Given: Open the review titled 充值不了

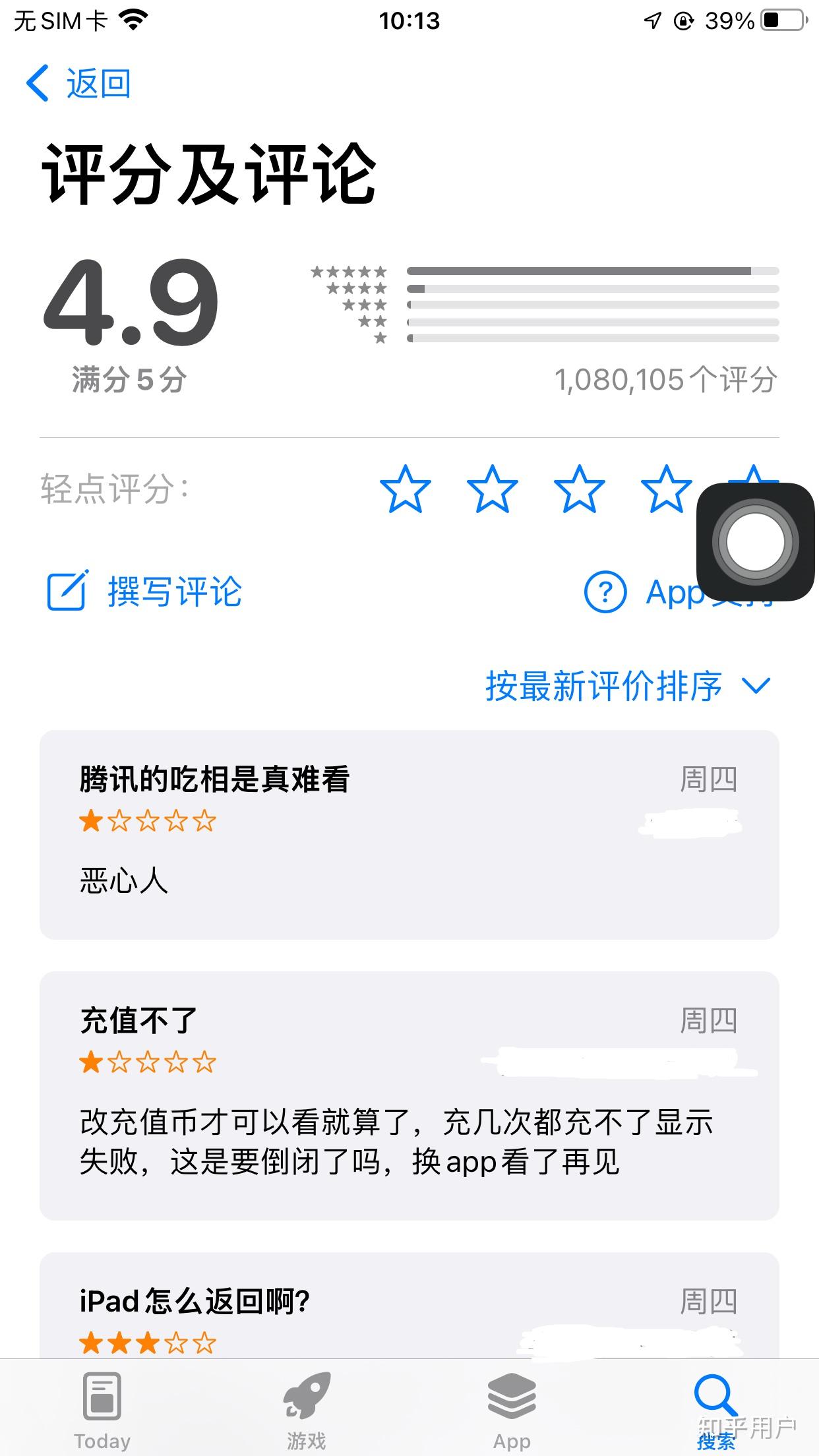Looking at the screenshot, I should click(409, 1095).
